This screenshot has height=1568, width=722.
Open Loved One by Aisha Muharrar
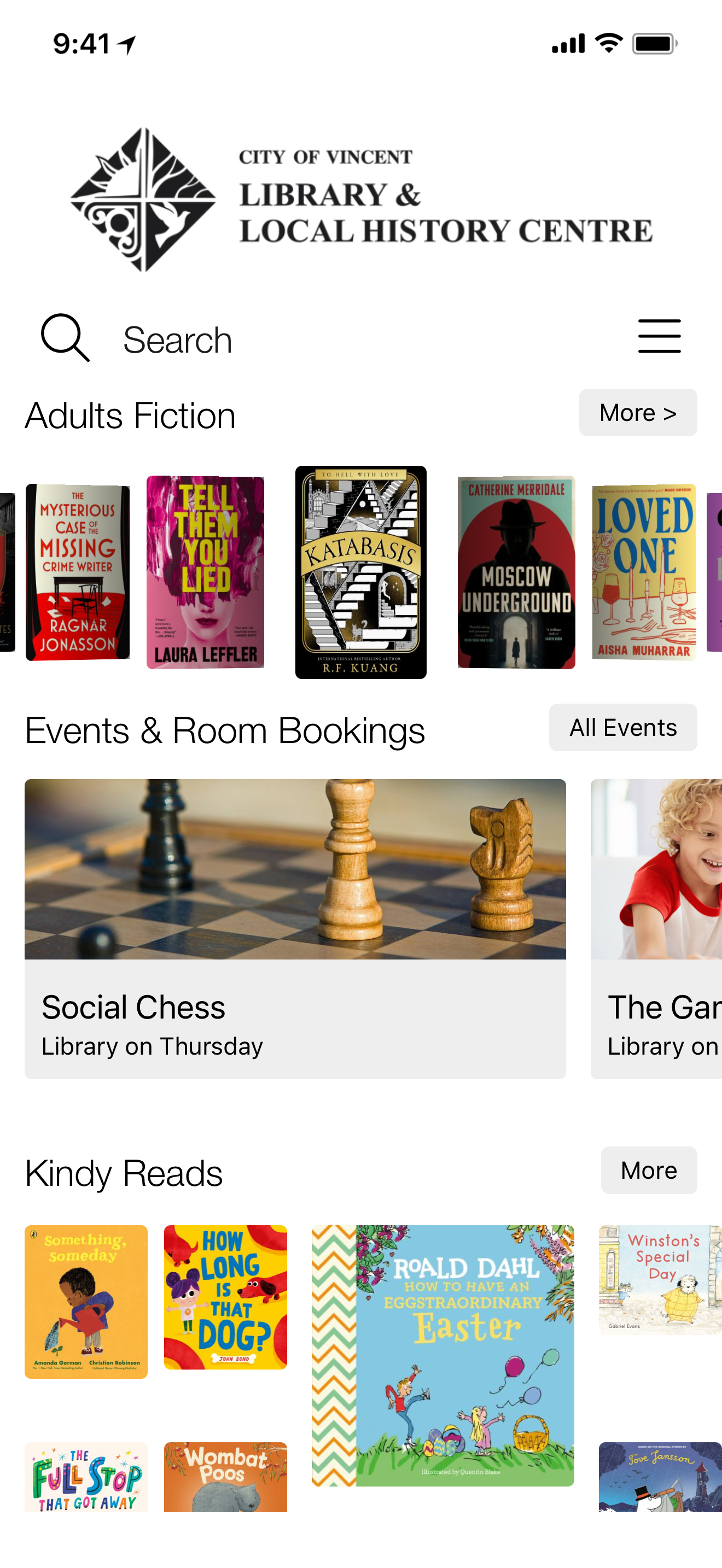(x=643, y=572)
